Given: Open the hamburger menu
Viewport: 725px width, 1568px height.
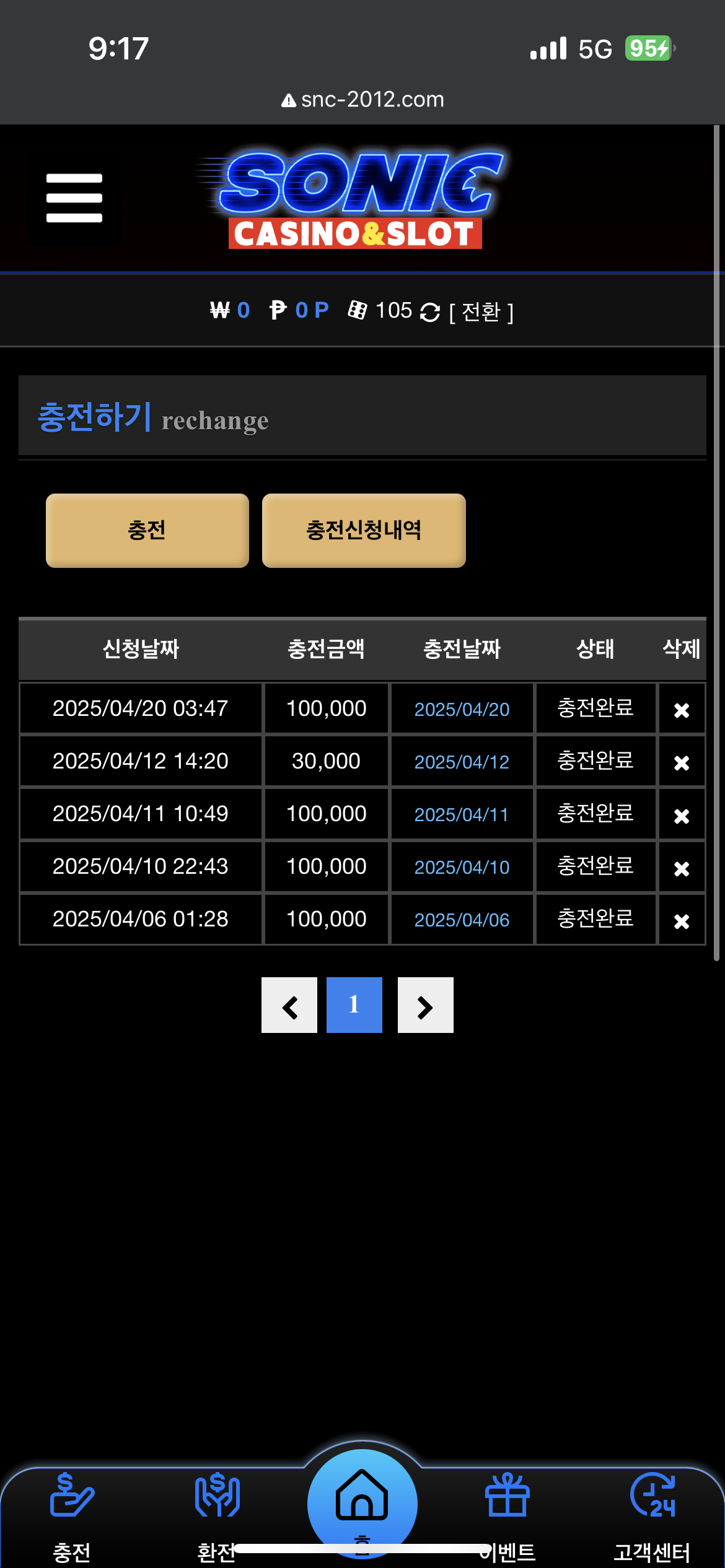Looking at the screenshot, I should pyautogui.click(x=74, y=198).
